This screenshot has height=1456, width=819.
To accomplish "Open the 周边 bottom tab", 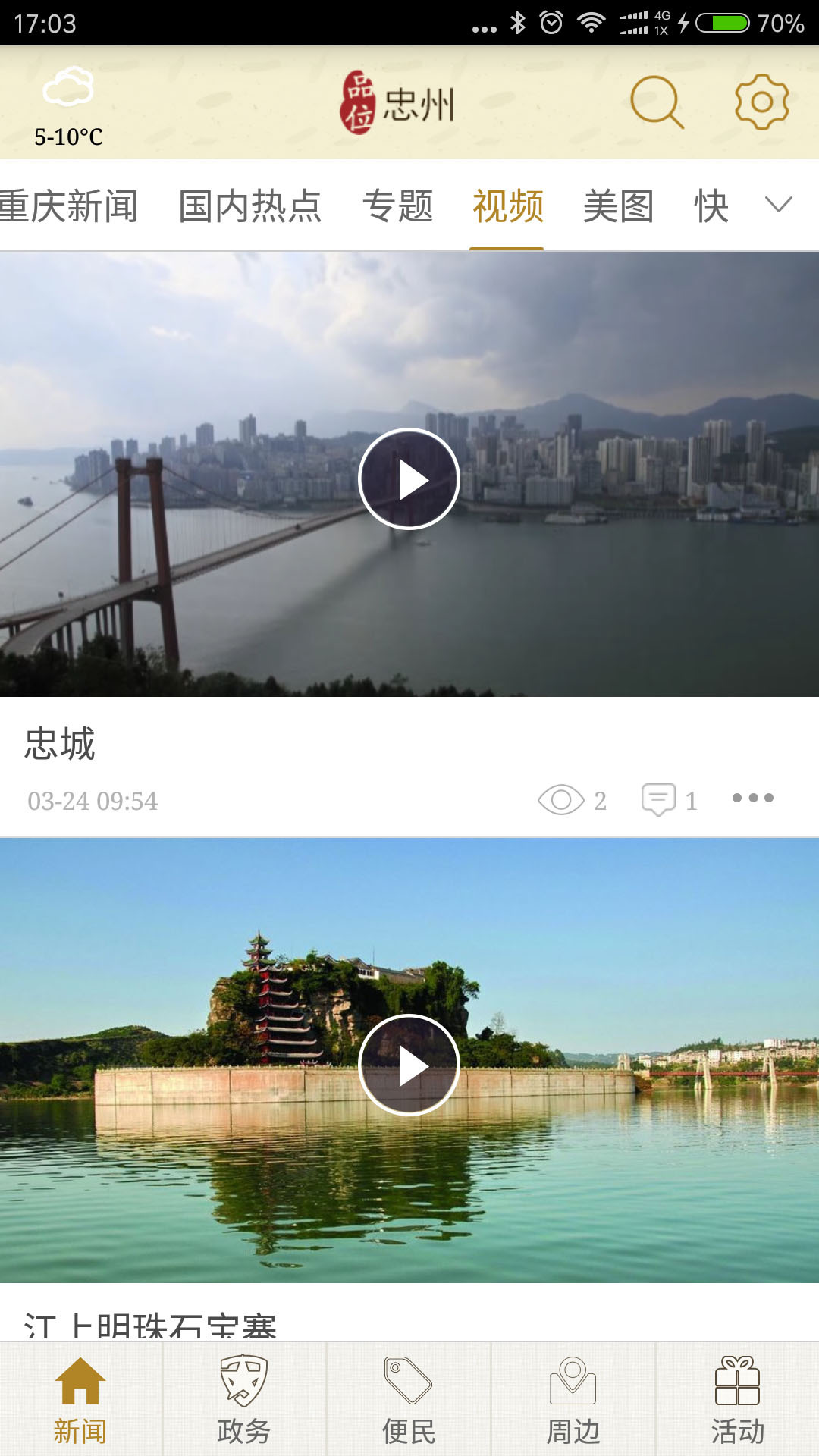I will 573,1401.
